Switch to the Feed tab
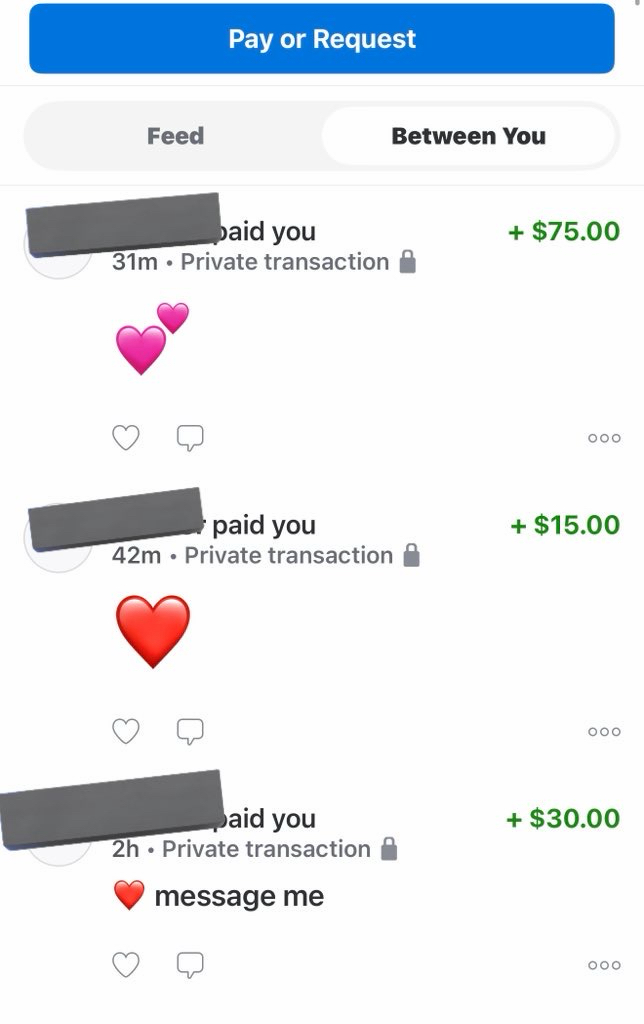The height and width of the screenshot is (1024, 644). tap(175, 136)
